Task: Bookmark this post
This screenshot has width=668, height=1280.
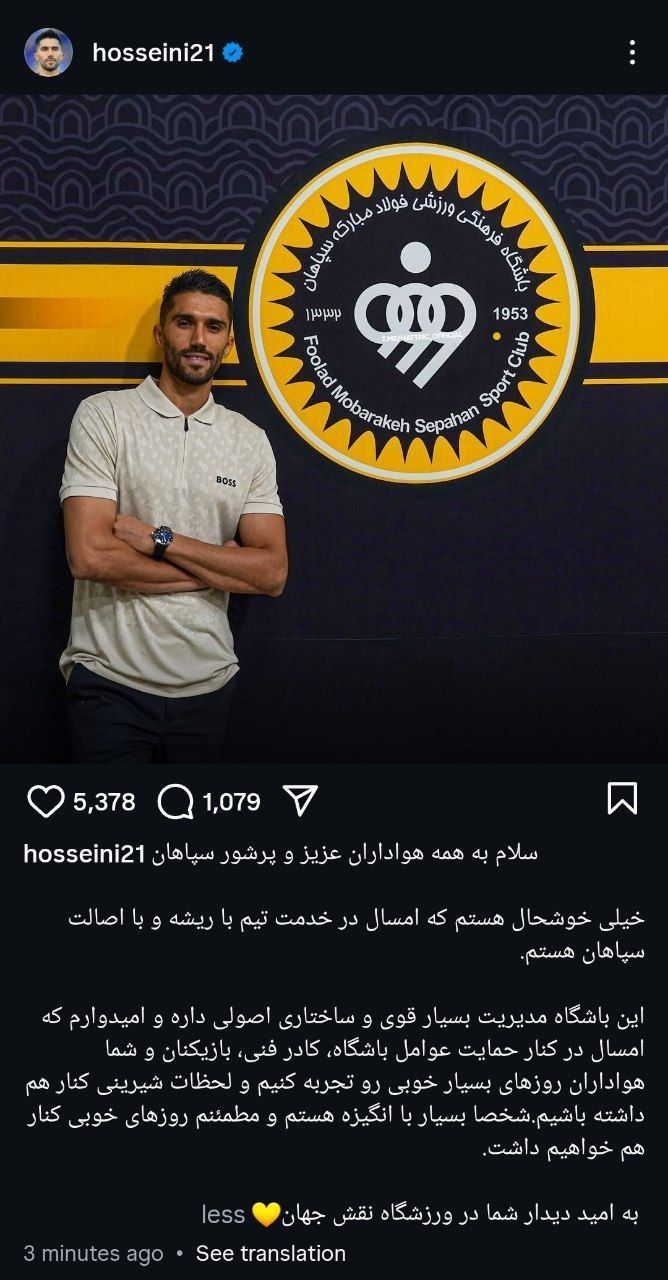Action: [622, 799]
